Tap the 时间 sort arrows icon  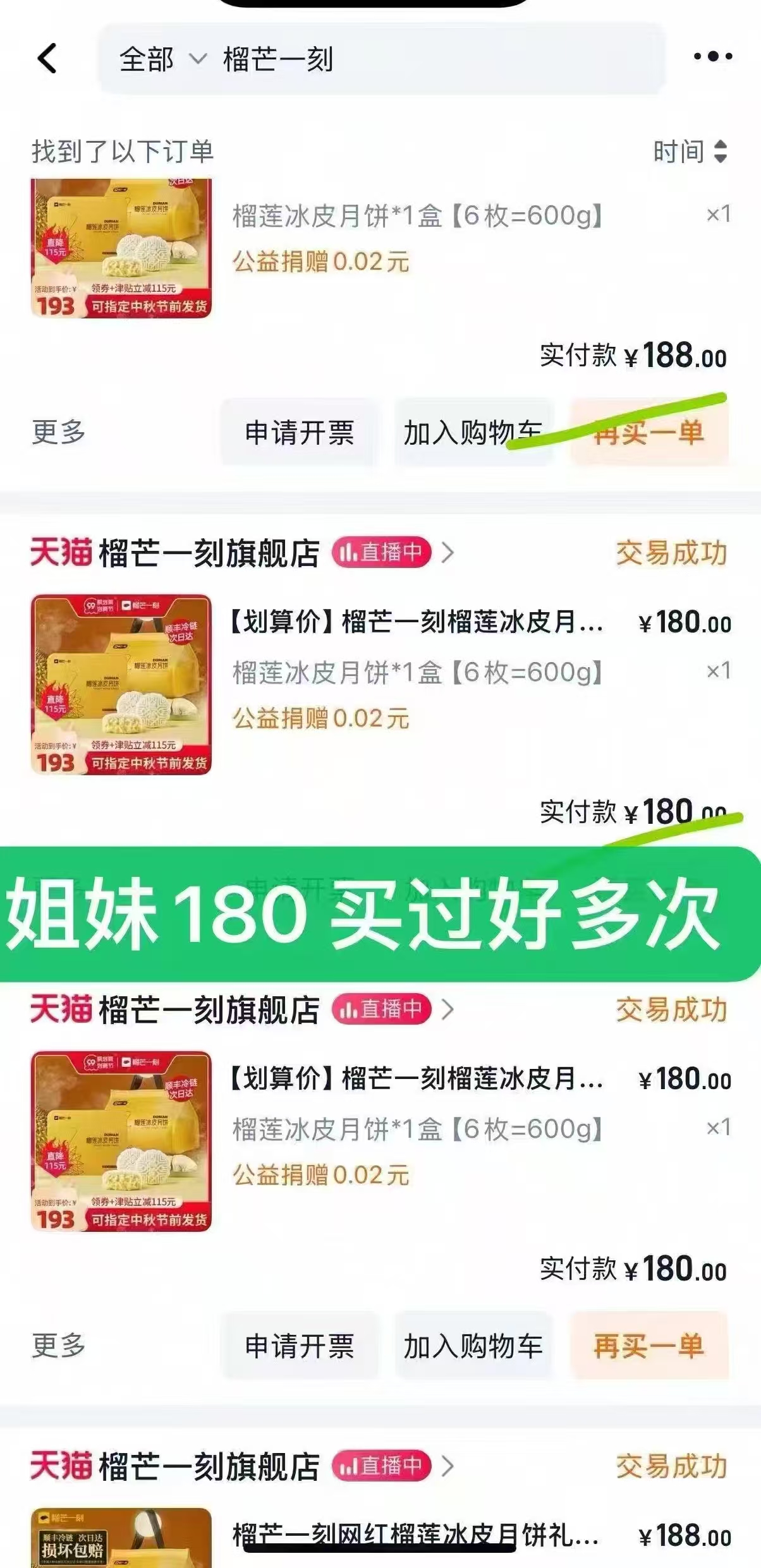pyautogui.click(x=721, y=150)
